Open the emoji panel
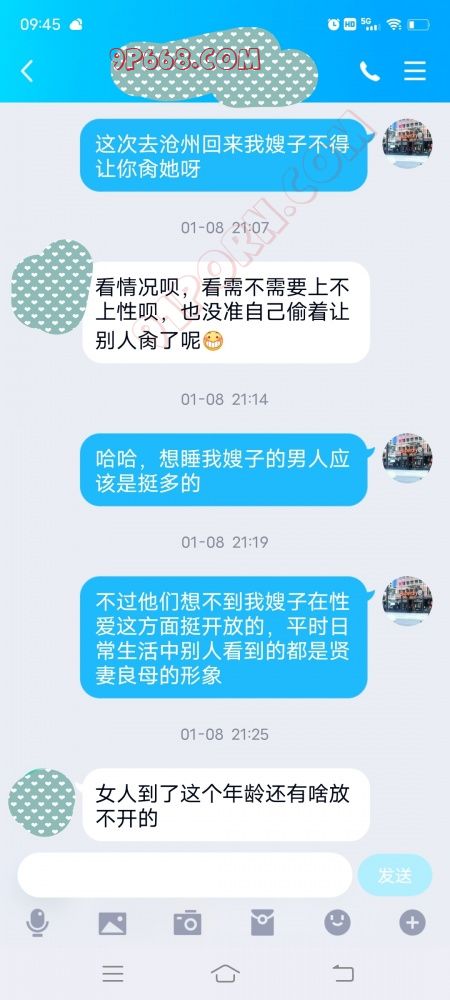The height and width of the screenshot is (1000, 450). click(337, 922)
